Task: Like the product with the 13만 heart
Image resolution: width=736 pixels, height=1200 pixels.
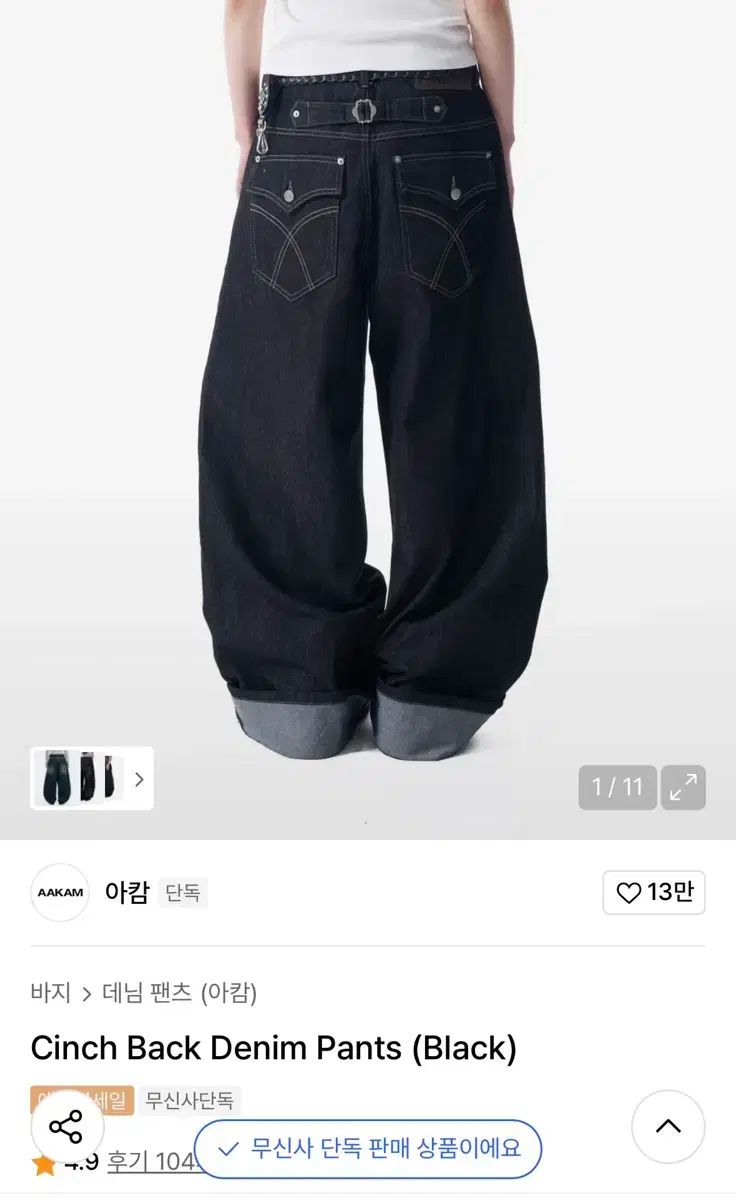Action: (x=654, y=892)
